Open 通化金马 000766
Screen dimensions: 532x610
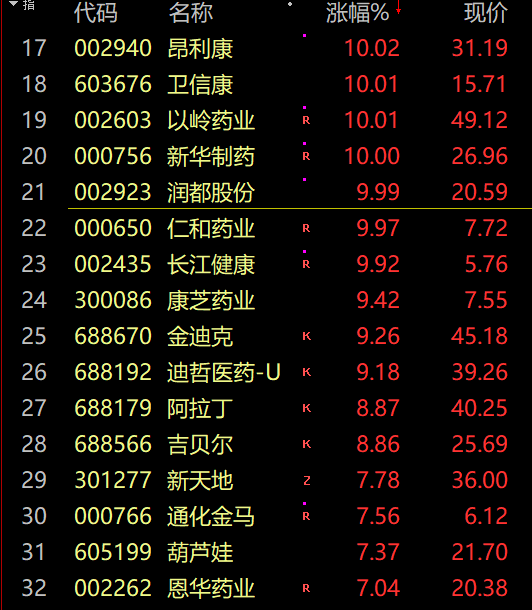266,516
